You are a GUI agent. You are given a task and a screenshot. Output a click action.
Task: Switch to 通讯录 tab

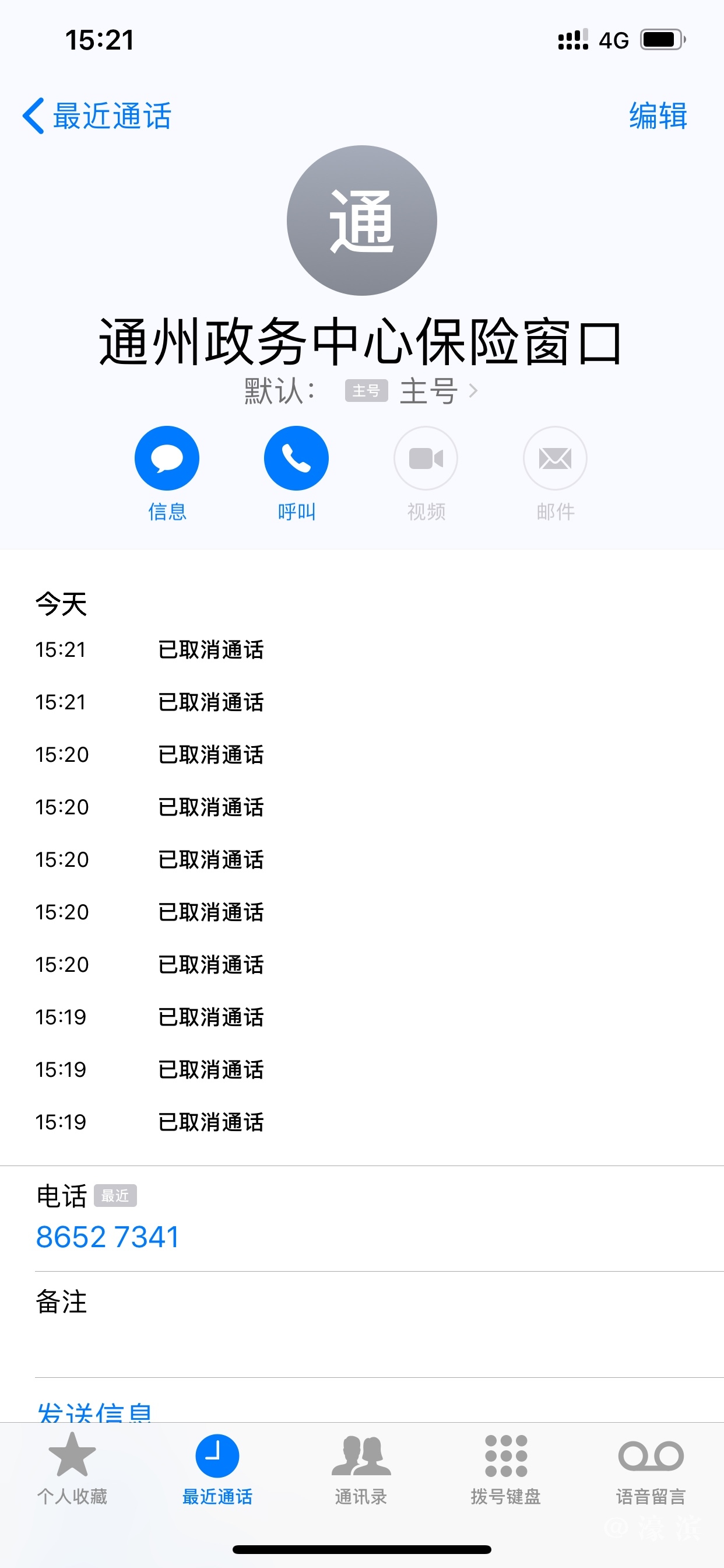[361, 1468]
